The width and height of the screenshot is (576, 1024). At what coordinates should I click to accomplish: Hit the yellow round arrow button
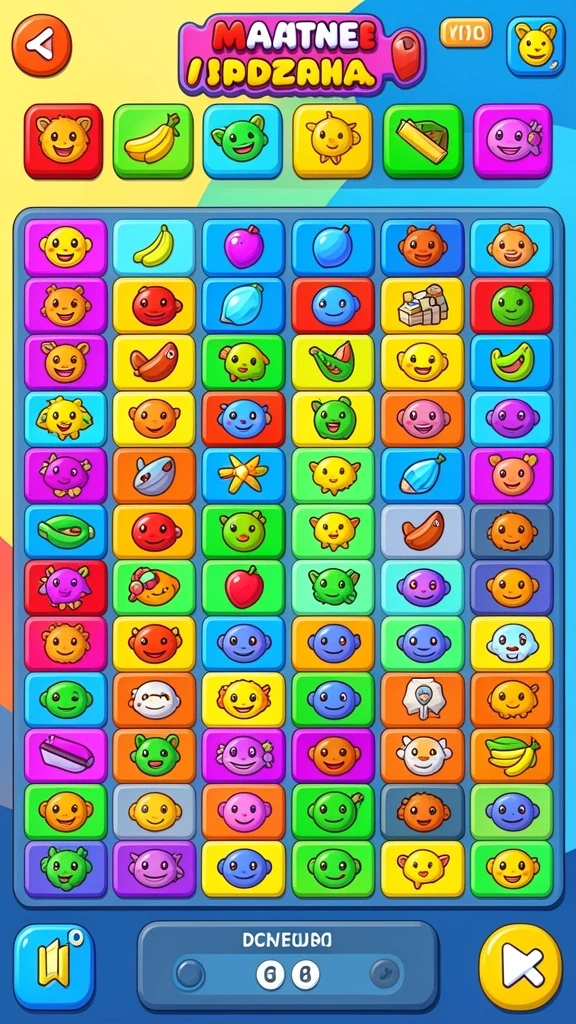click(x=520, y=967)
